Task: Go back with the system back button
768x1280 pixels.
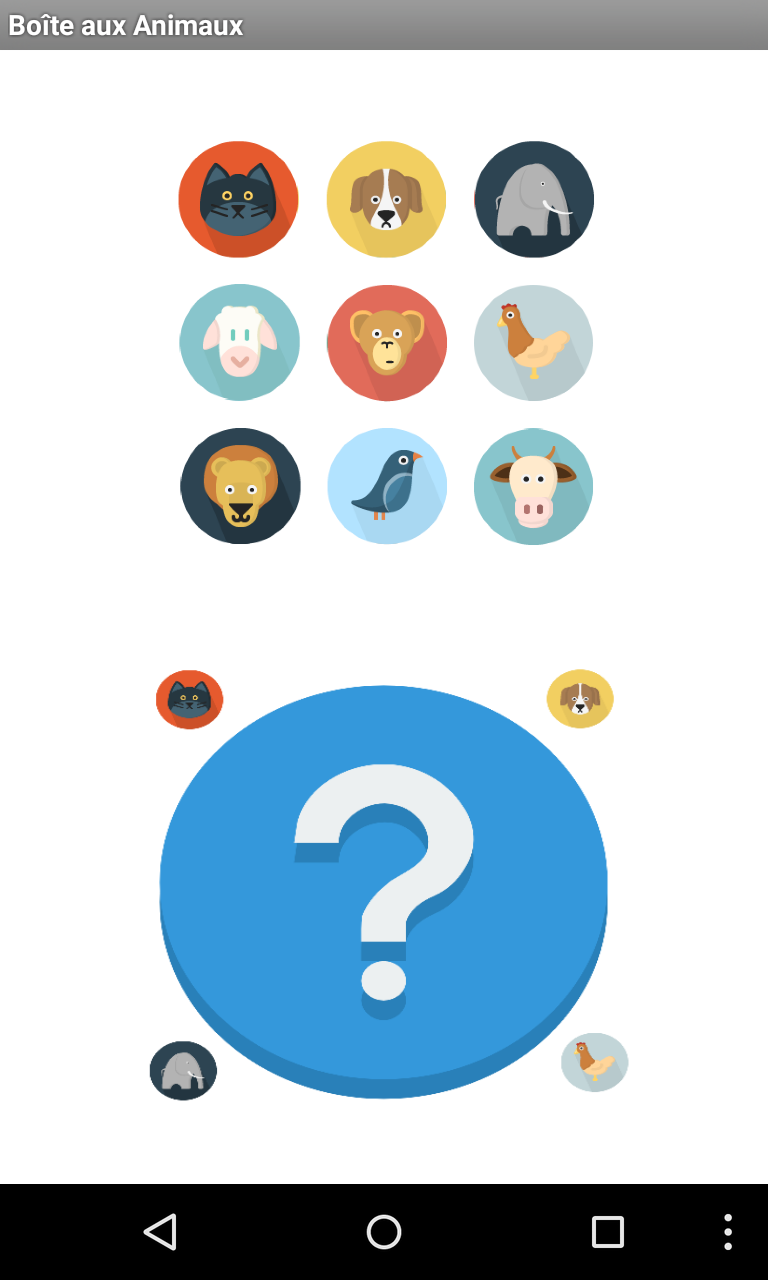Action: pyautogui.click(x=160, y=1232)
